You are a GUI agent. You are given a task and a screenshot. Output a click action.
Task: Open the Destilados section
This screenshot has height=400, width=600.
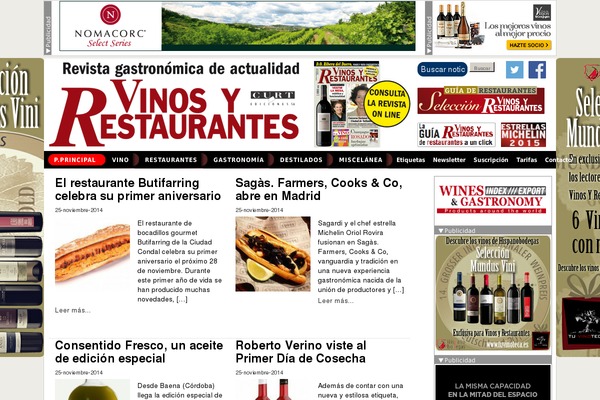pos(301,160)
